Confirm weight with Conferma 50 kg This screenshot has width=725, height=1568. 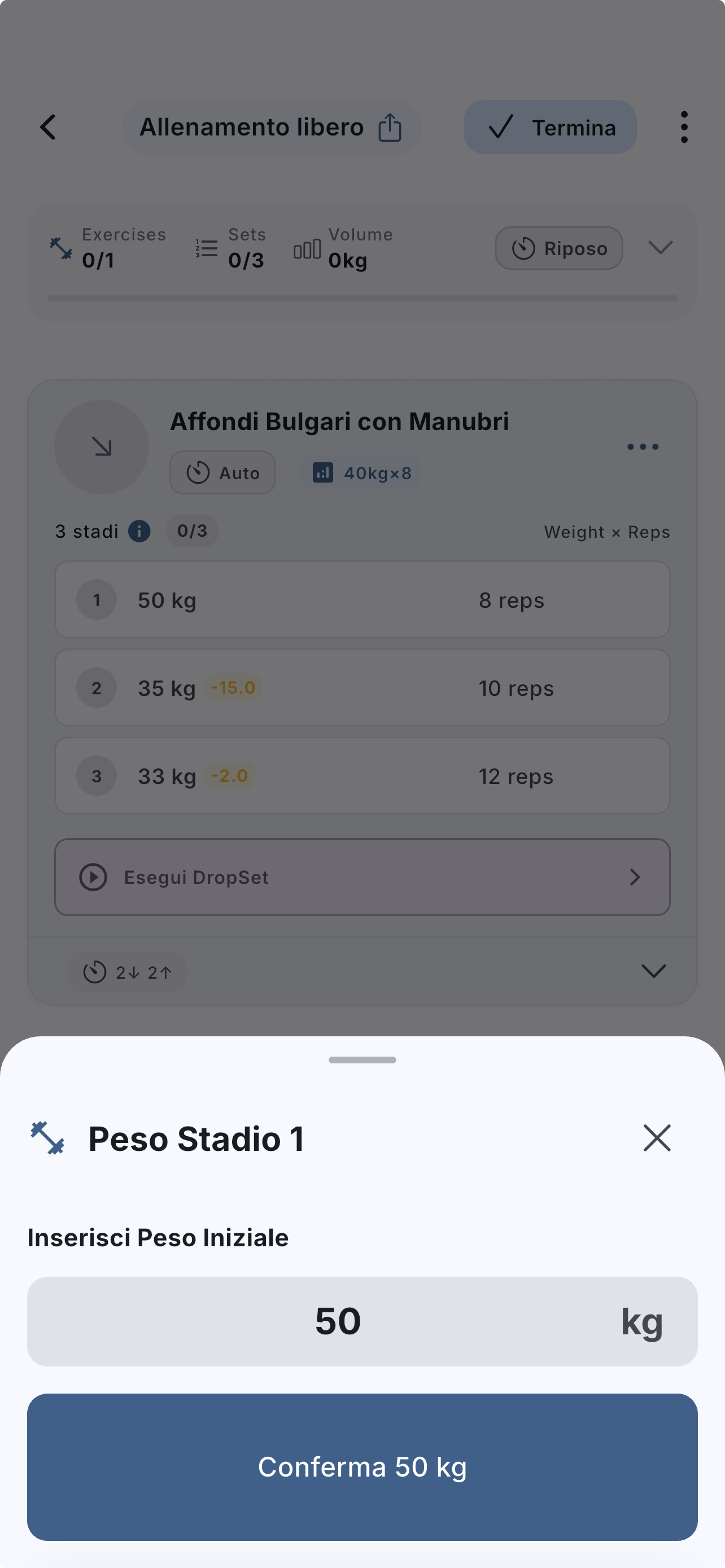(x=362, y=1467)
